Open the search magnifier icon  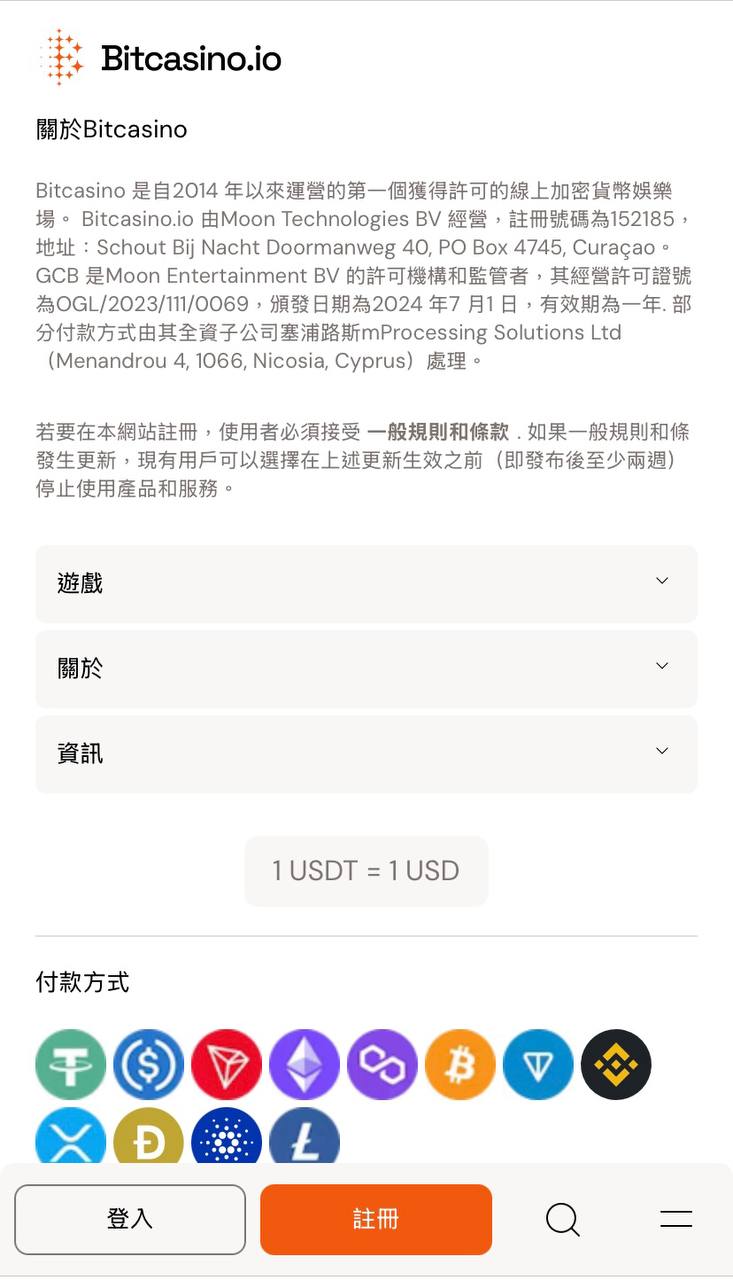[x=562, y=1219]
